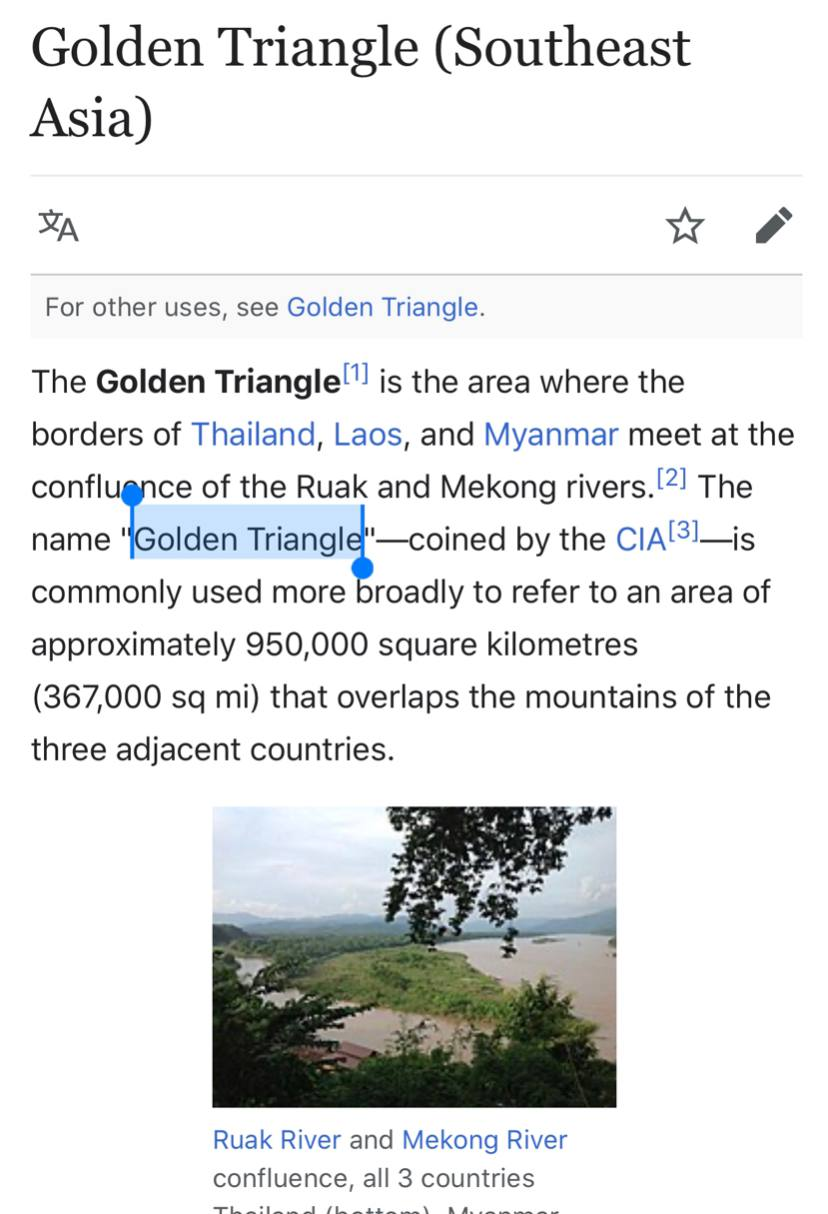
Task: Open the CIA link
Action: point(639,540)
